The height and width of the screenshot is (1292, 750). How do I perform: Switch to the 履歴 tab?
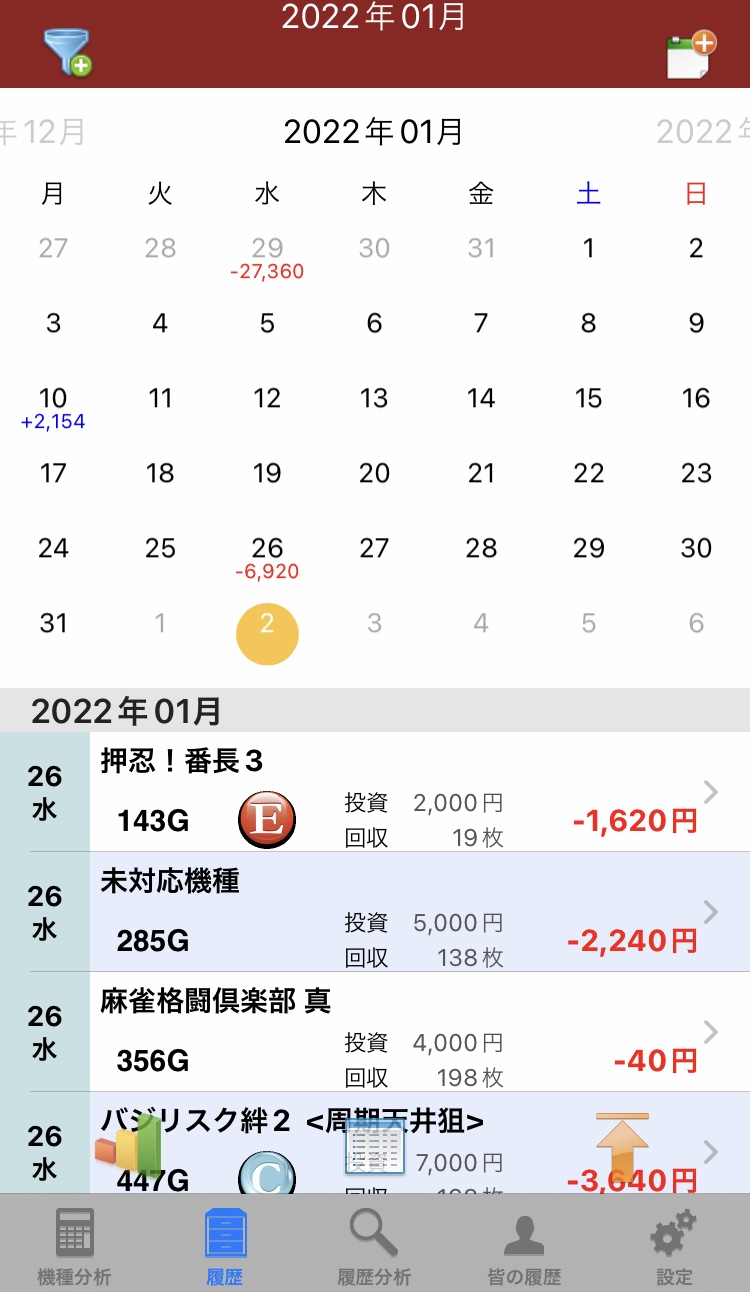pos(225,1245)
